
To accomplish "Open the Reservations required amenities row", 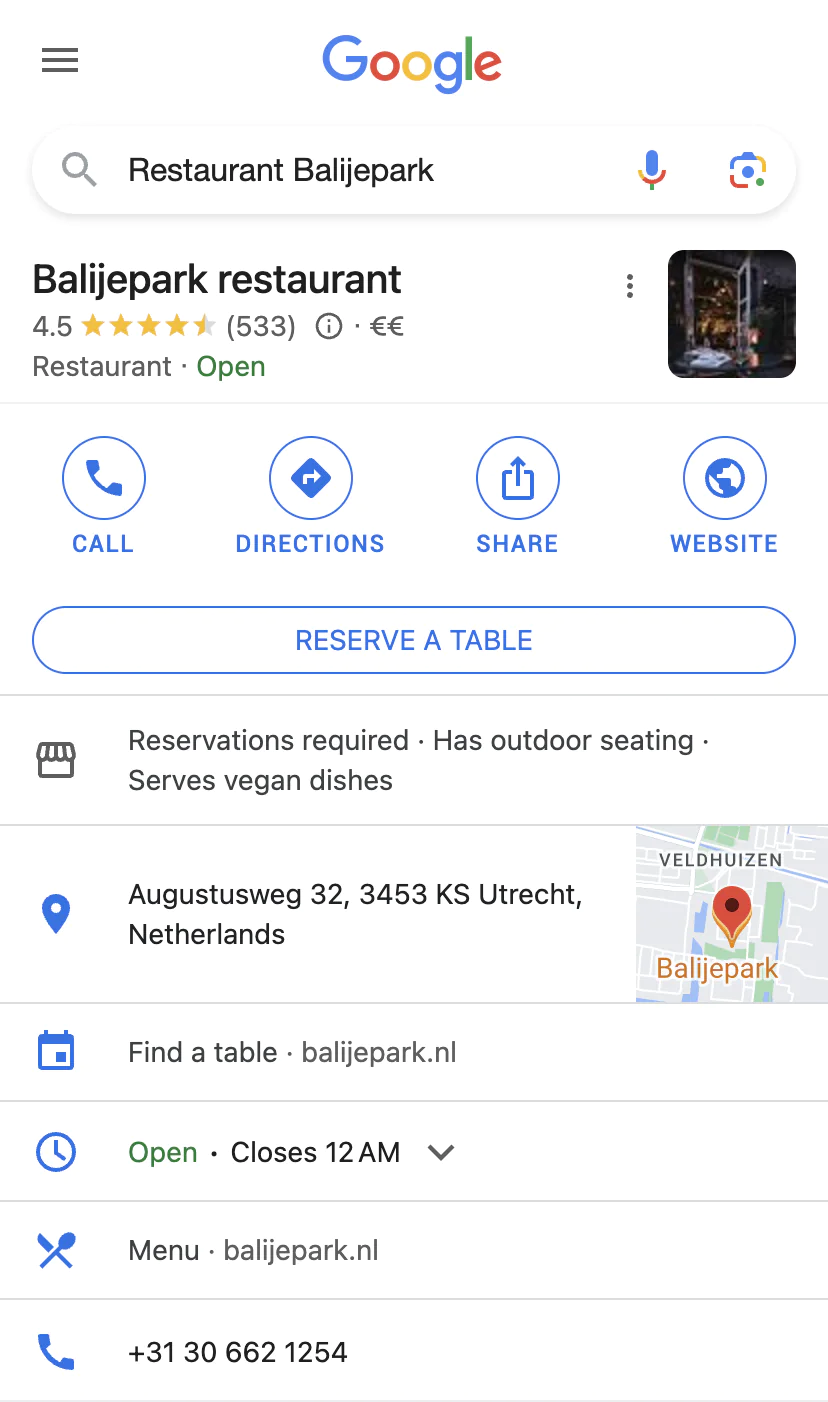I will tap(414, 760).
